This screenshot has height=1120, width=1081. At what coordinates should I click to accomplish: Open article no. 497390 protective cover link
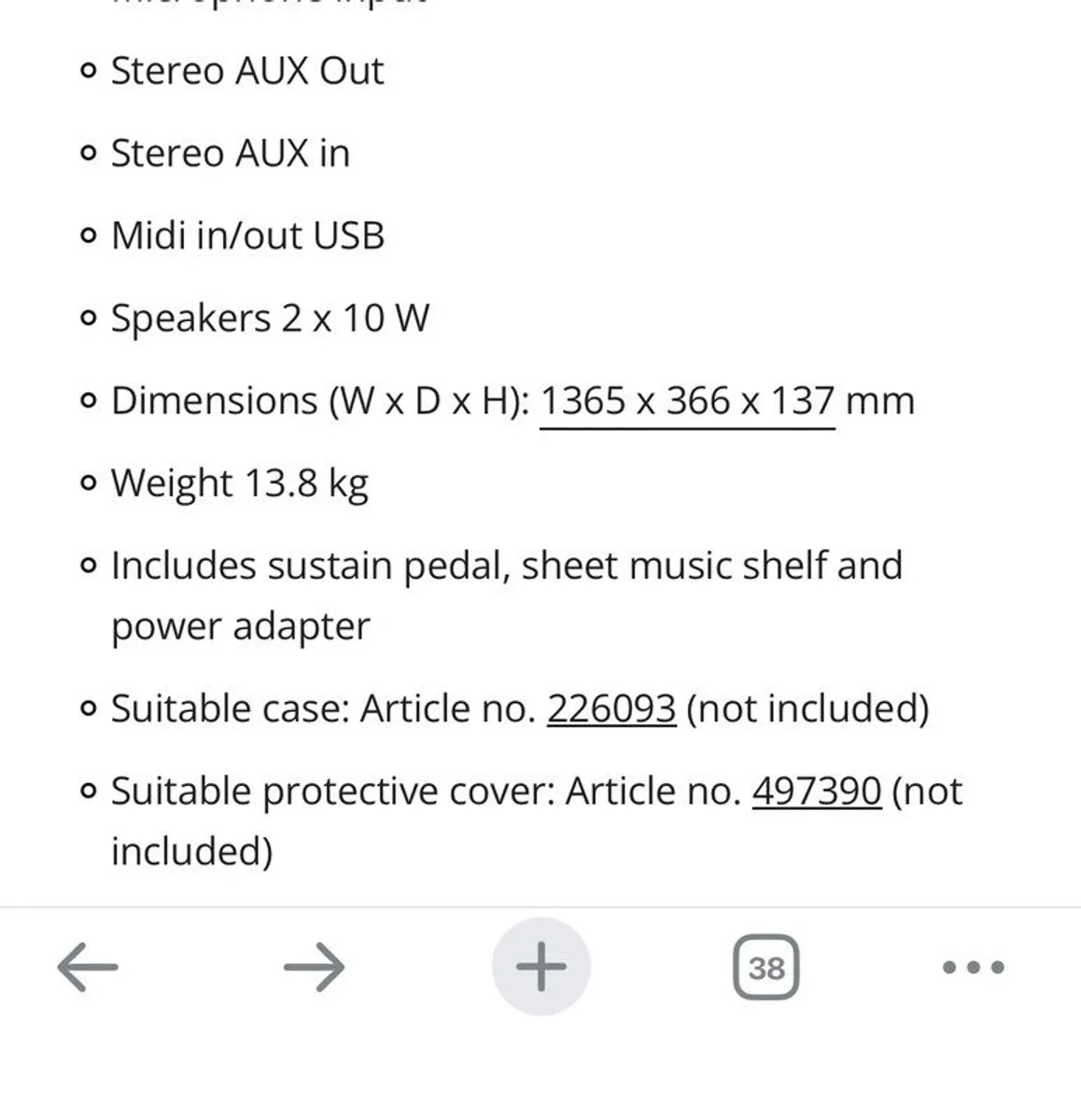[816, 791]
